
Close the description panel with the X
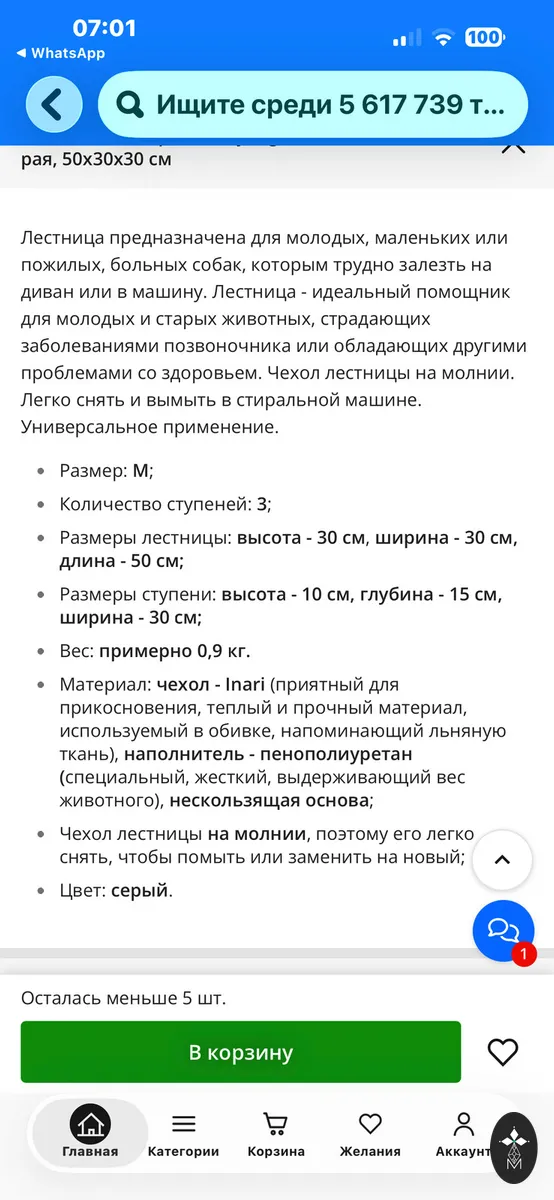coord(513,148)
